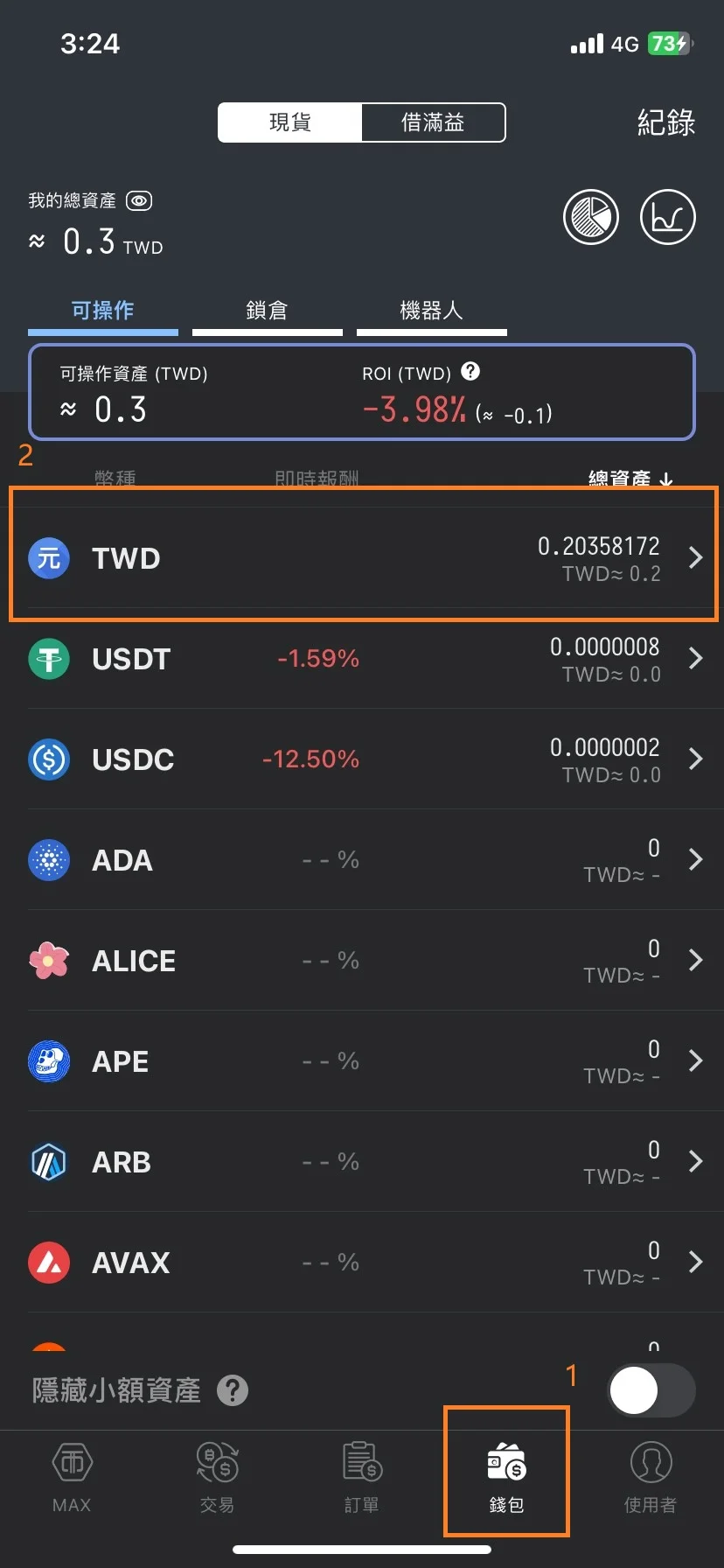Click the question mark beside 隱藏小額資產
This screenshot has width=724, height=1568.
[233, 1390]
